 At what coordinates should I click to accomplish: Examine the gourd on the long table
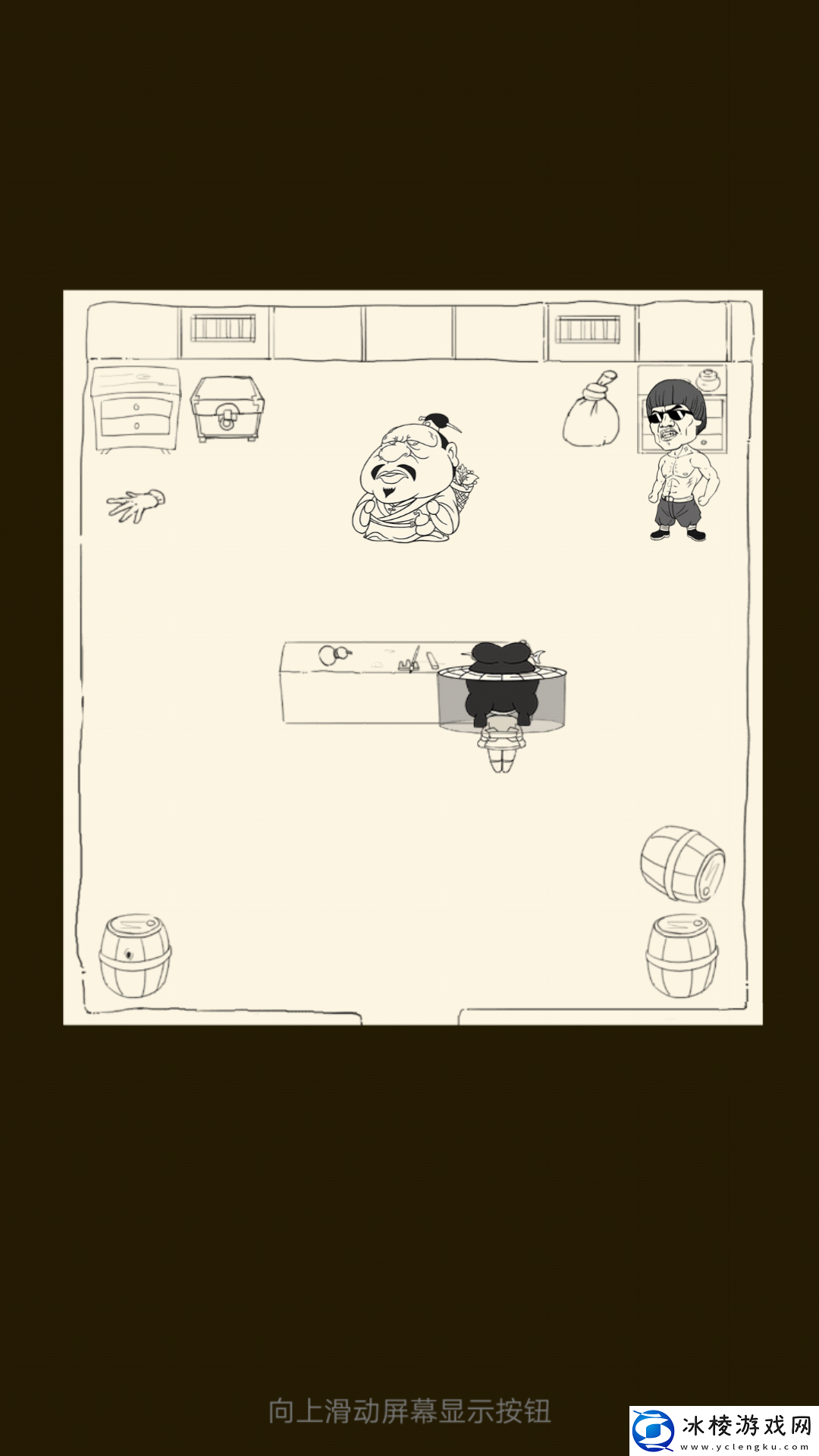click(334, 654)
